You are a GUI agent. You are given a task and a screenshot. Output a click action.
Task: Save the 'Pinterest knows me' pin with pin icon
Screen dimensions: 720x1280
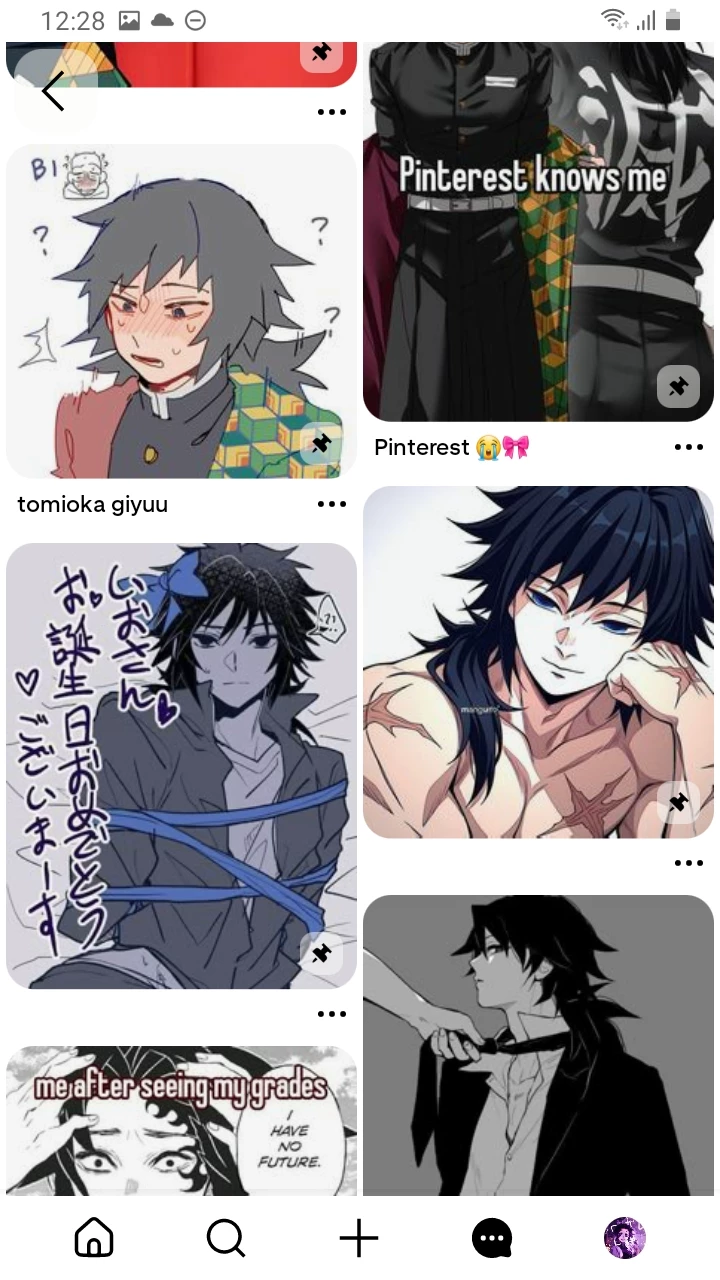678,386
